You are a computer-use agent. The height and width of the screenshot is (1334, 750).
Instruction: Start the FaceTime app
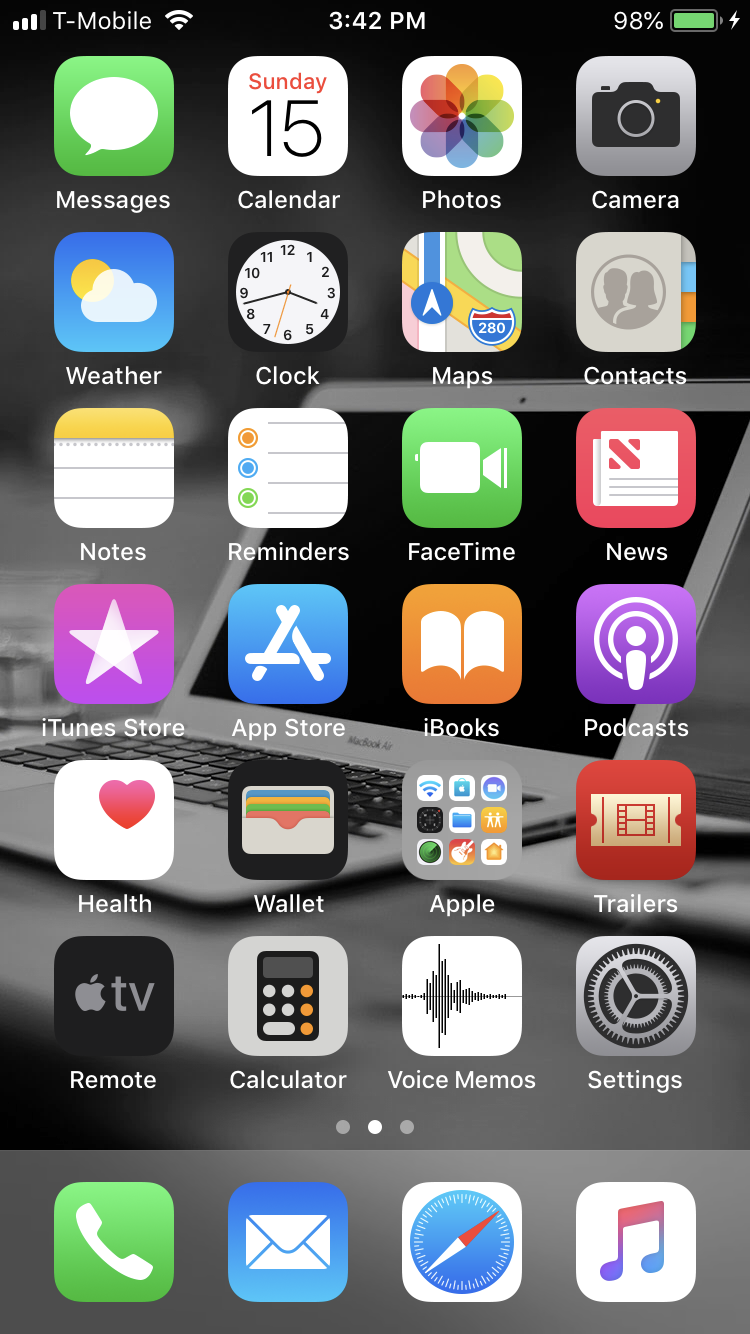click(462, 468)
